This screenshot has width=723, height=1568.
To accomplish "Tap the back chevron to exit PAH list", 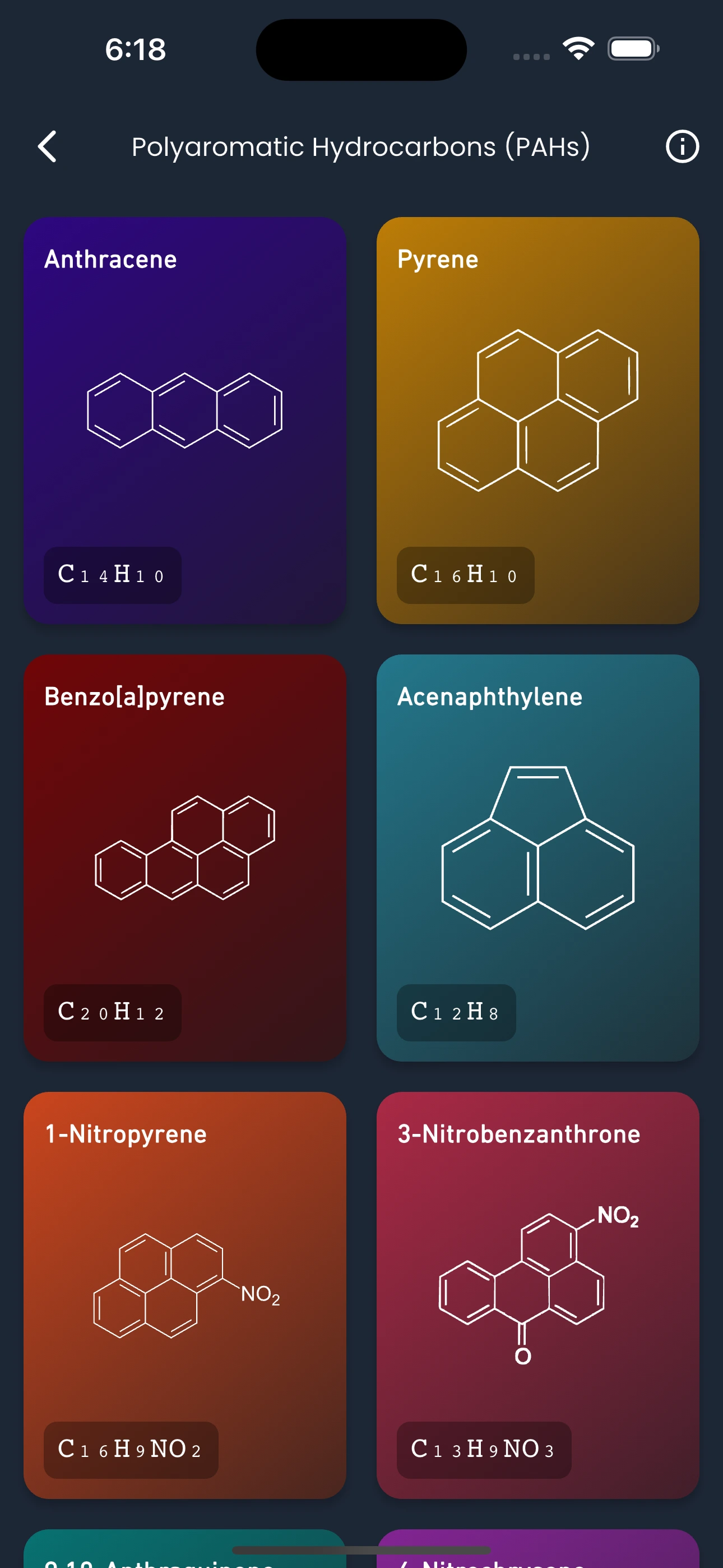I will (47, 147).
